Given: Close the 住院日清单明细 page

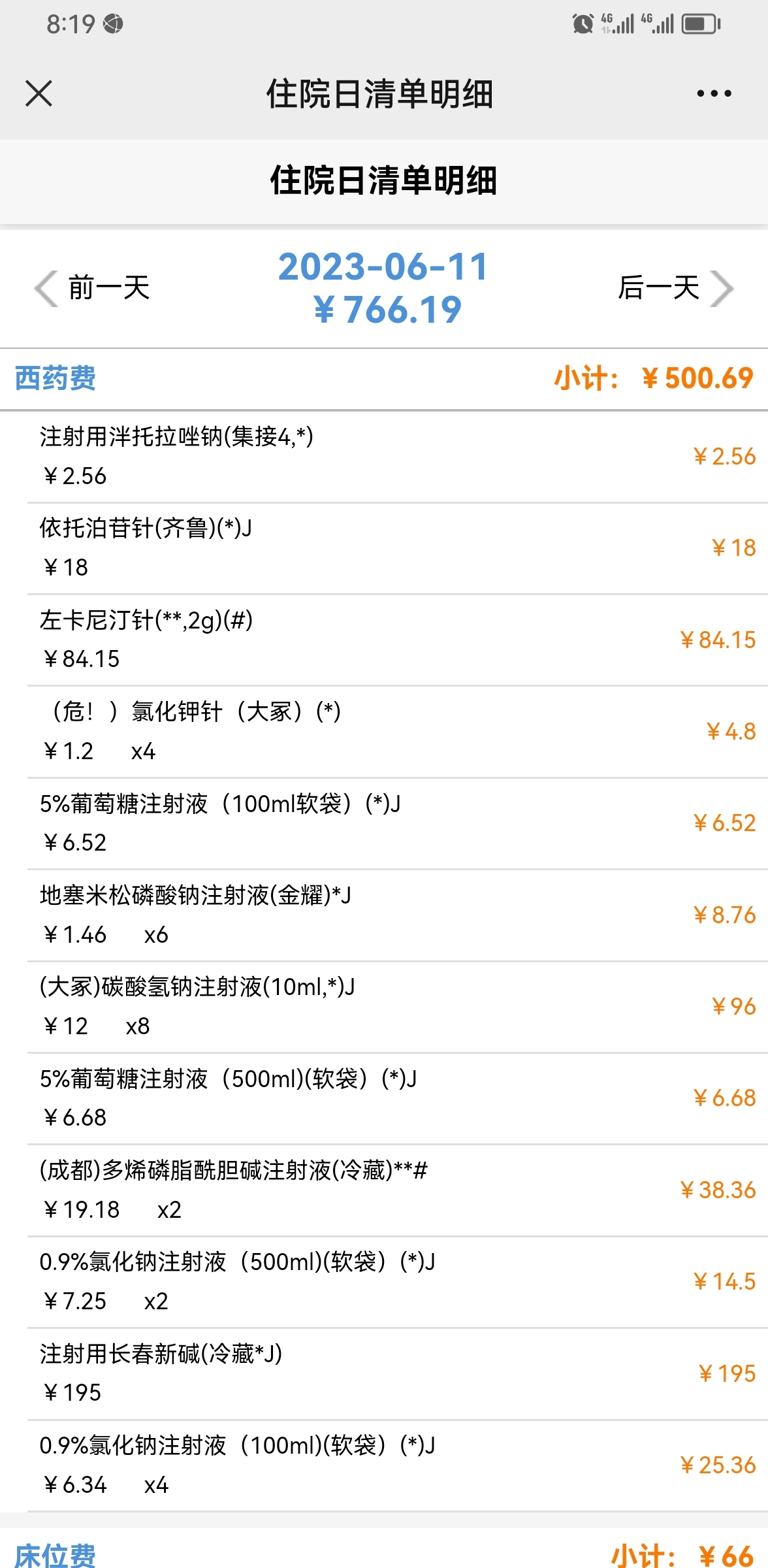Looking at the screenshot, I should tap(39, 93).
